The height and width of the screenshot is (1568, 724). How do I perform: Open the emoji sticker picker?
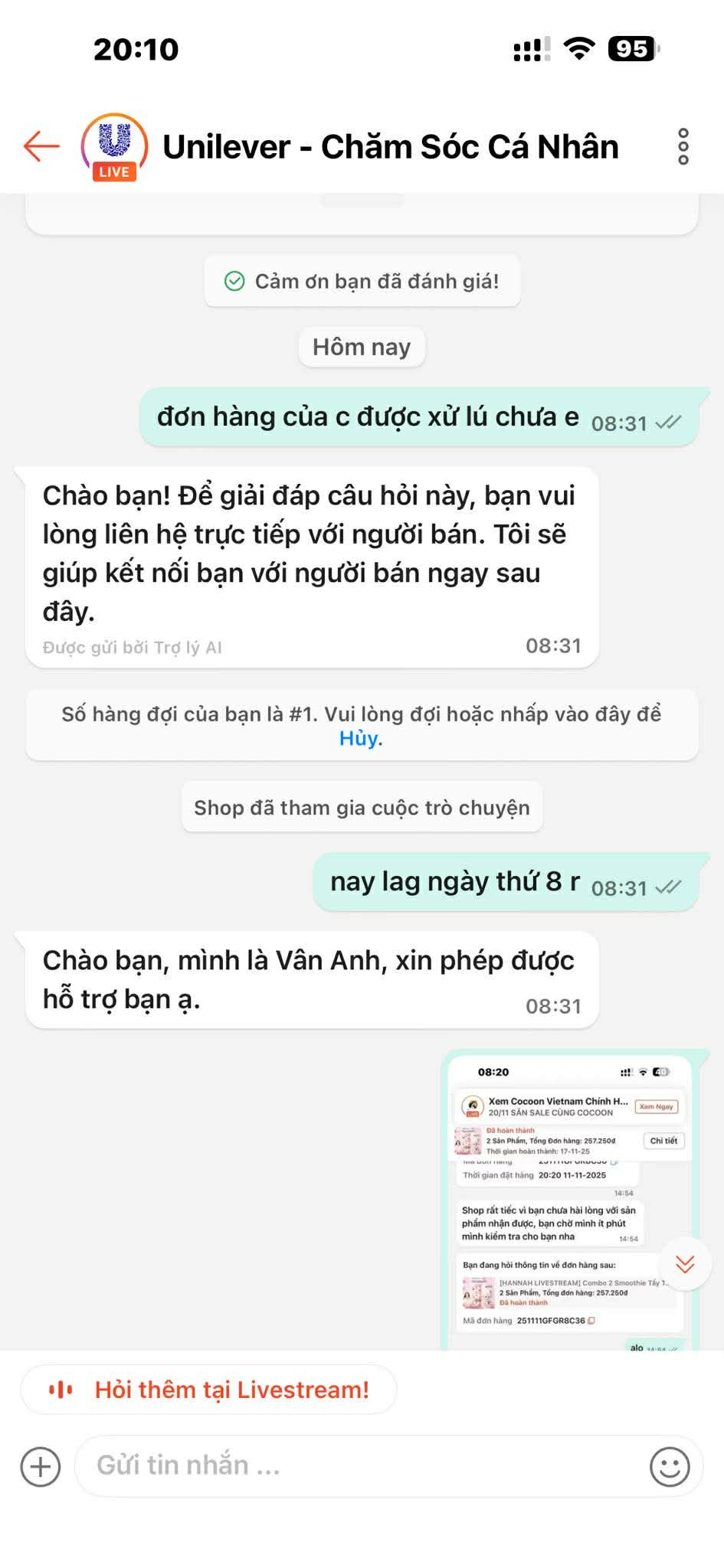tap(669, 1467)
